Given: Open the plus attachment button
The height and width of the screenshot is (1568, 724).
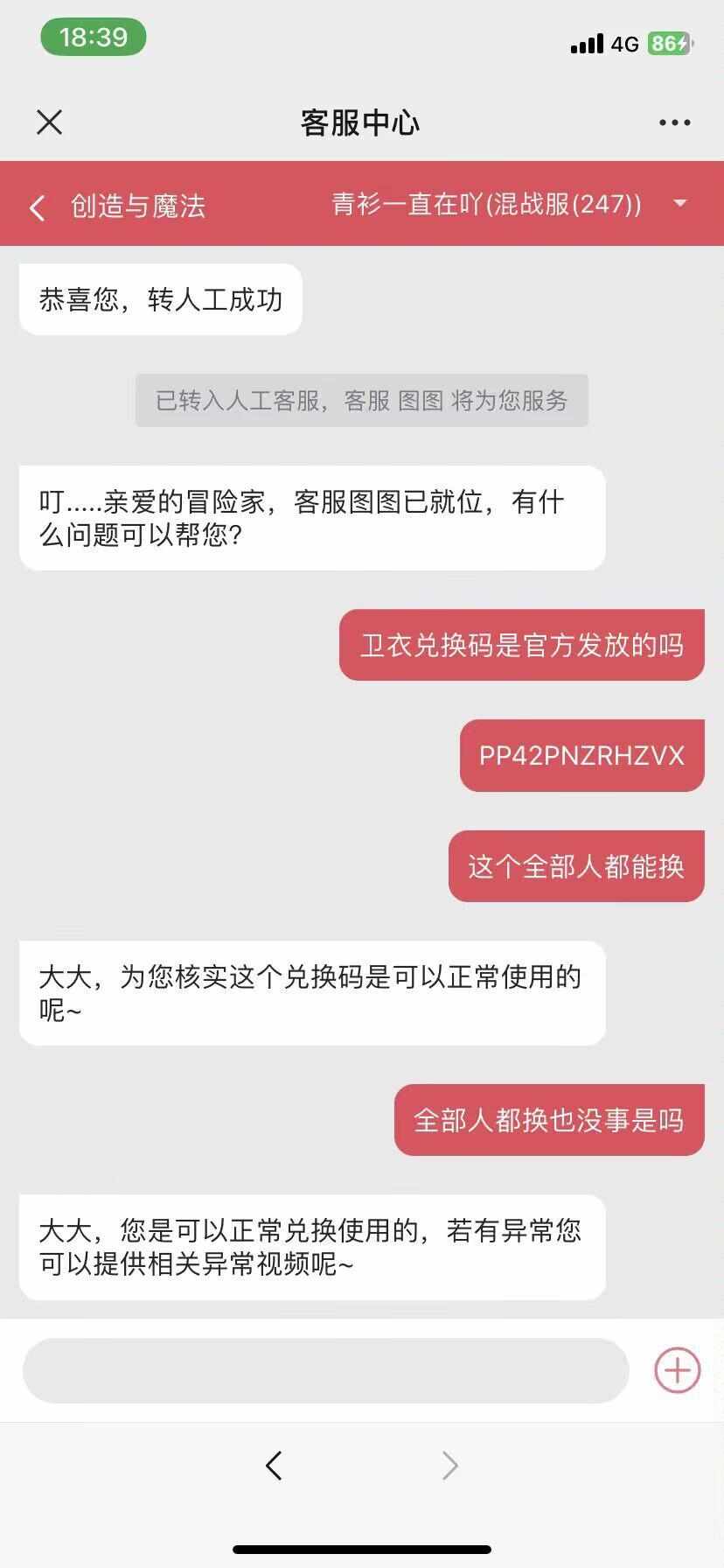Looking at the screenshot, I should pyautogui.click(x=678, y=1370).
